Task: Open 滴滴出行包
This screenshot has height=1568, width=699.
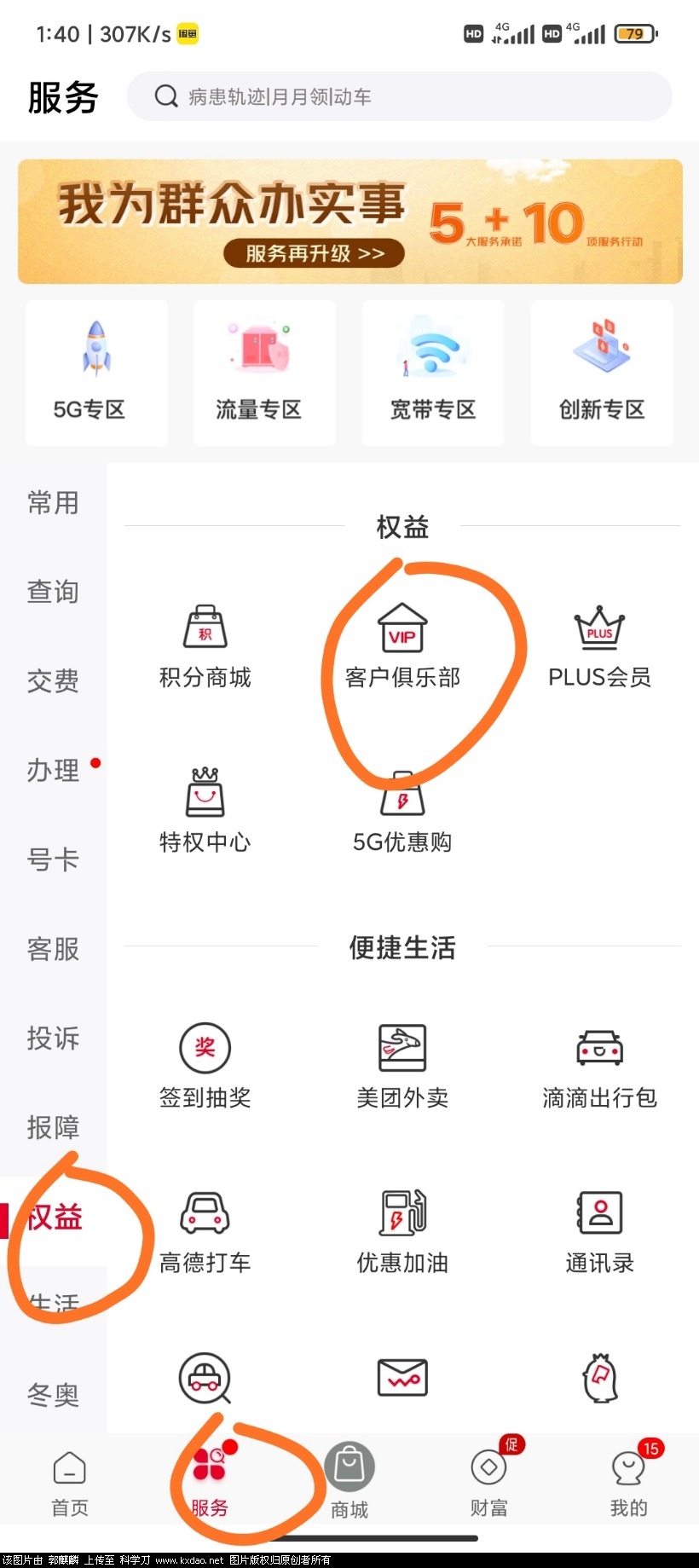Action: pyautogui.click(x=599, y=1066)
